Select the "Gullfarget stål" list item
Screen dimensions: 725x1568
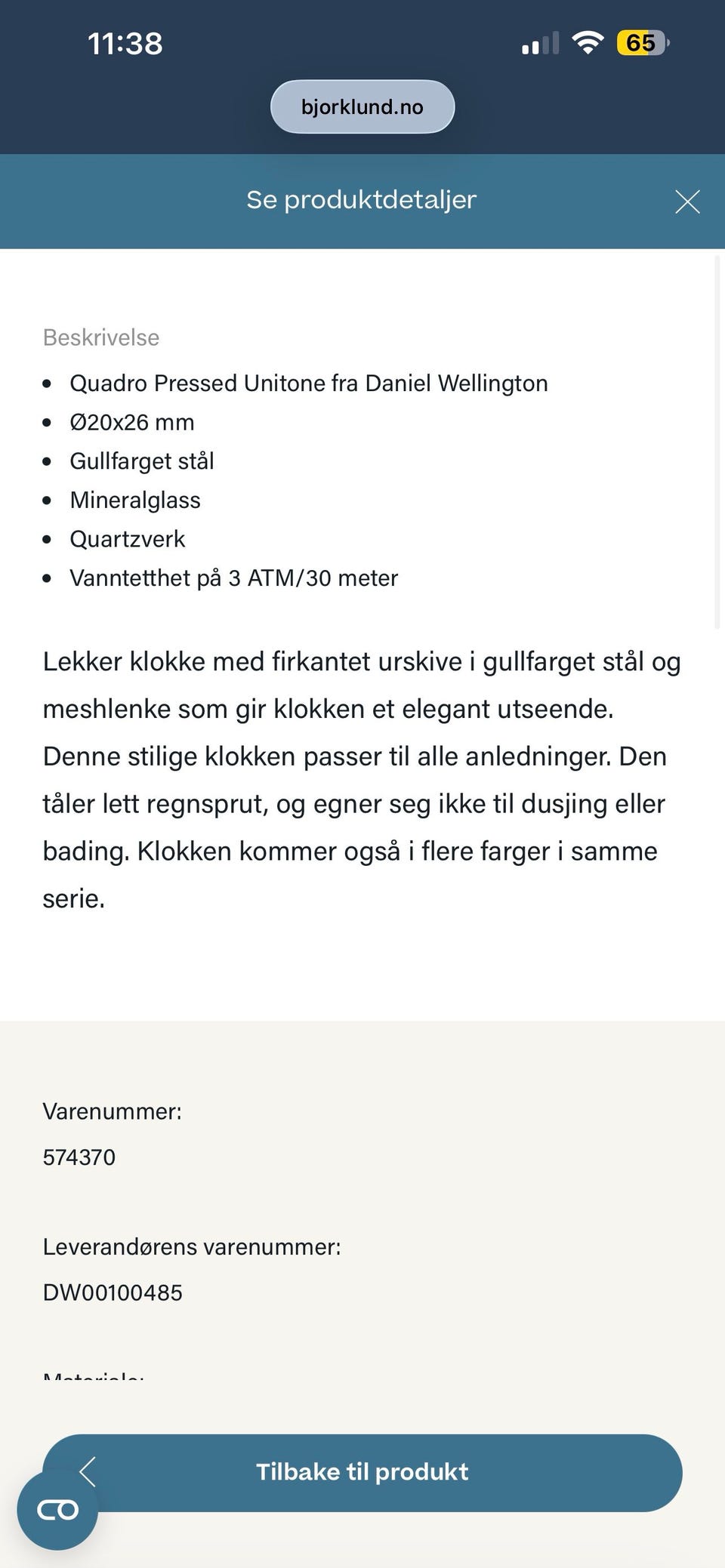(143, 461)
